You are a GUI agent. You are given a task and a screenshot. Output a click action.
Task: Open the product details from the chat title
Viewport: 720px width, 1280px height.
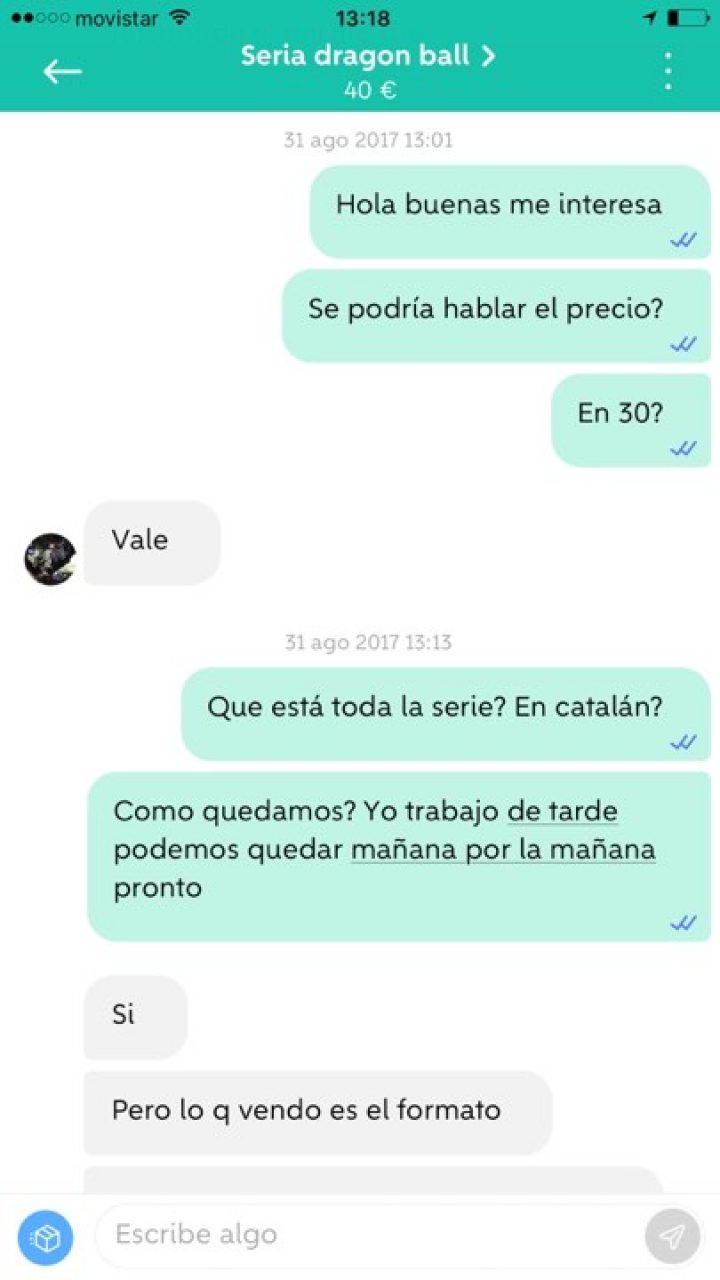coord(355,57)
